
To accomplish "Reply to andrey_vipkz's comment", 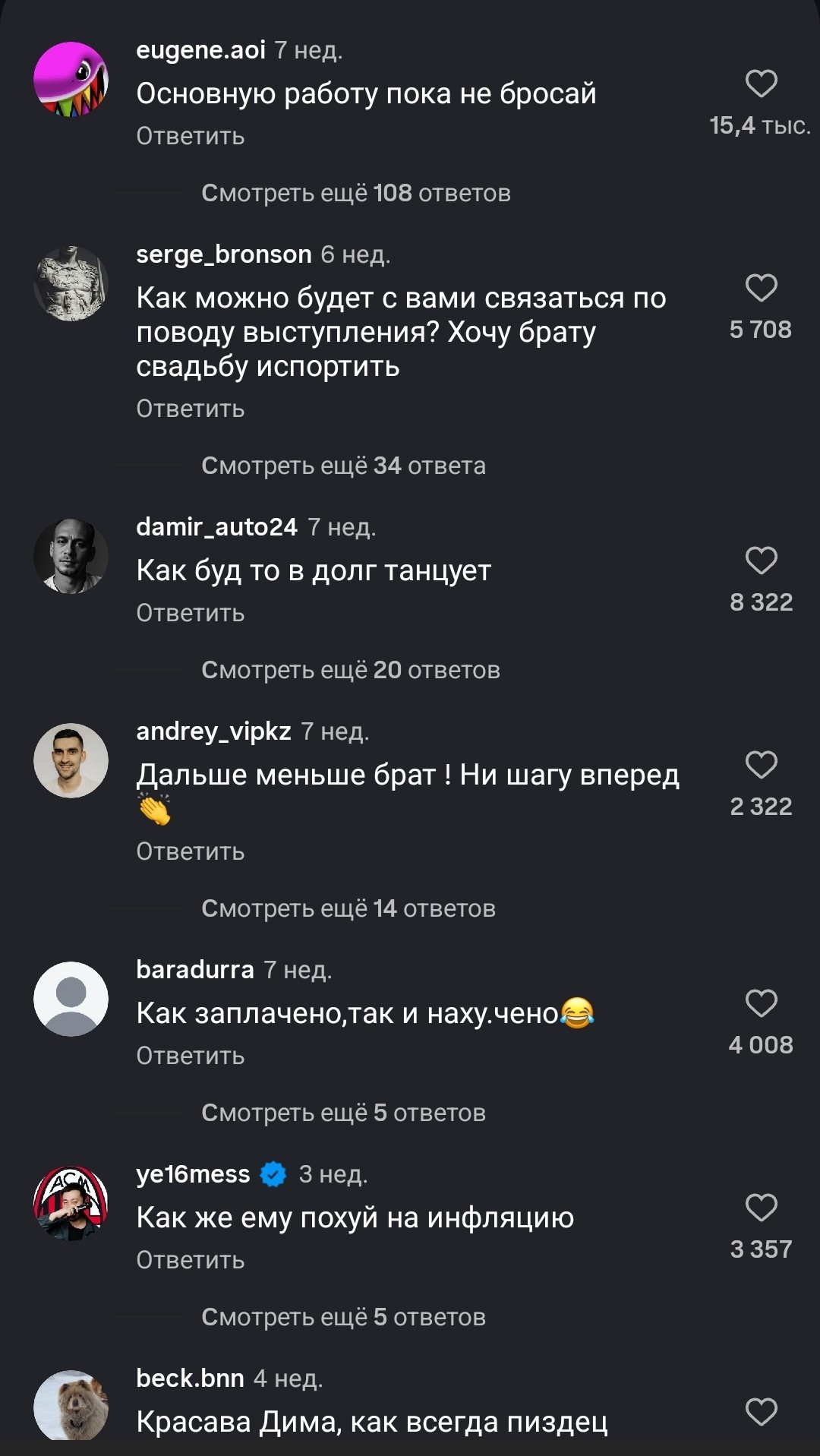I will pyautogui.click(x=190, y=851).
